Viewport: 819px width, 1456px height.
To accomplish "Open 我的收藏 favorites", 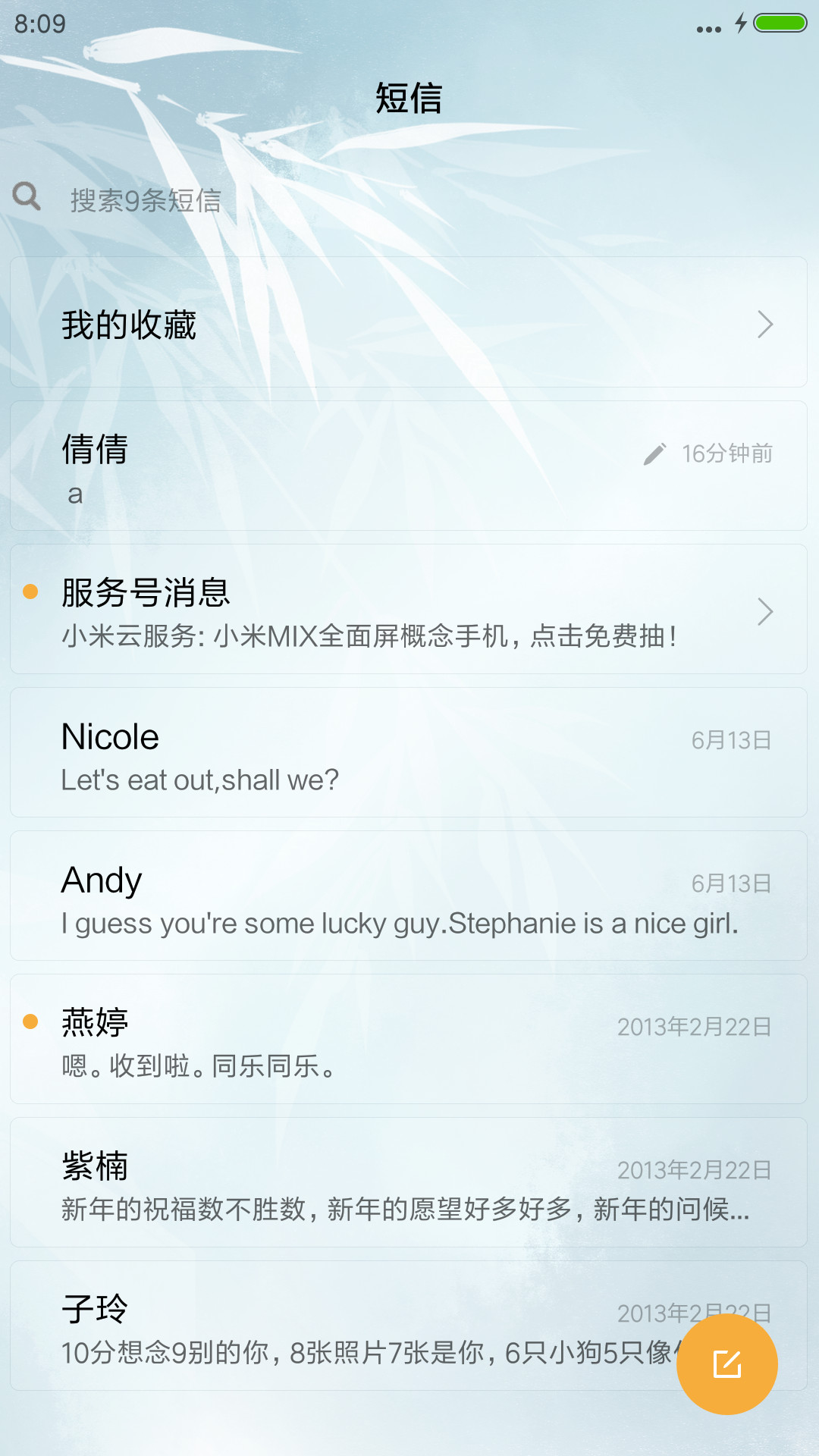I will [409, 322].
